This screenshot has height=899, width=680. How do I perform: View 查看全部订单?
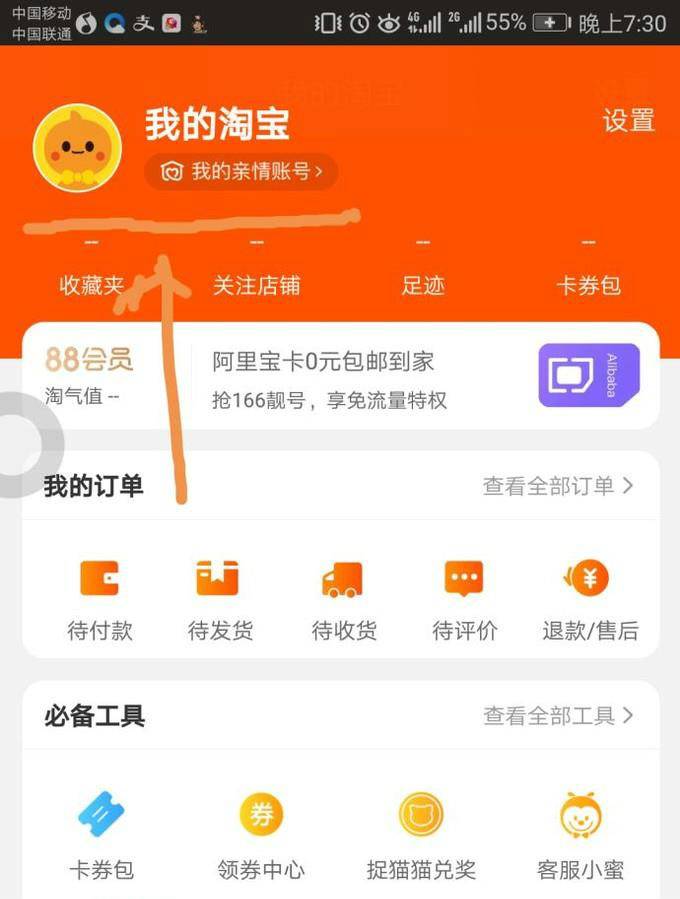pos(558,486)
